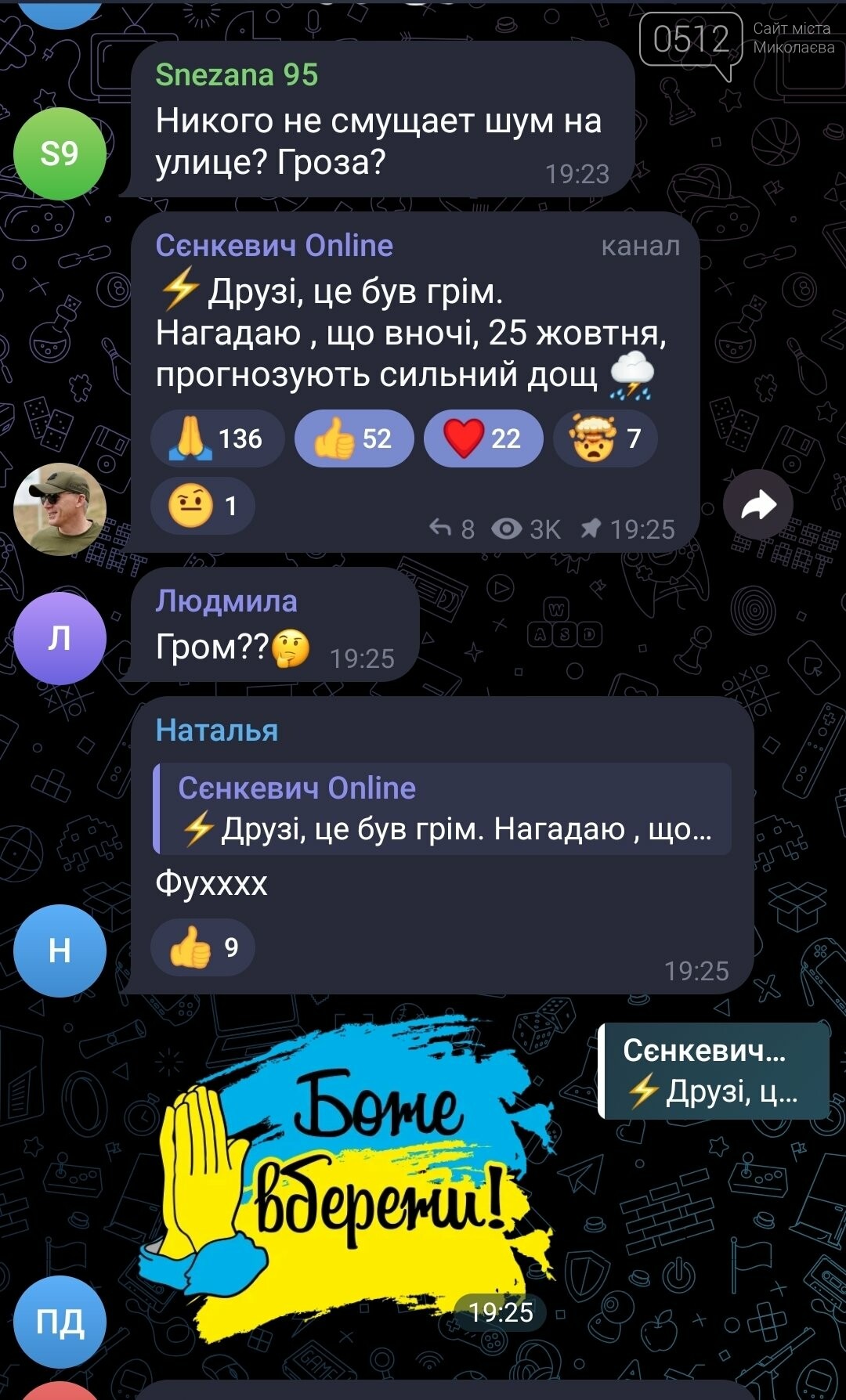Open the ПД user avatar

point(60,1322)
